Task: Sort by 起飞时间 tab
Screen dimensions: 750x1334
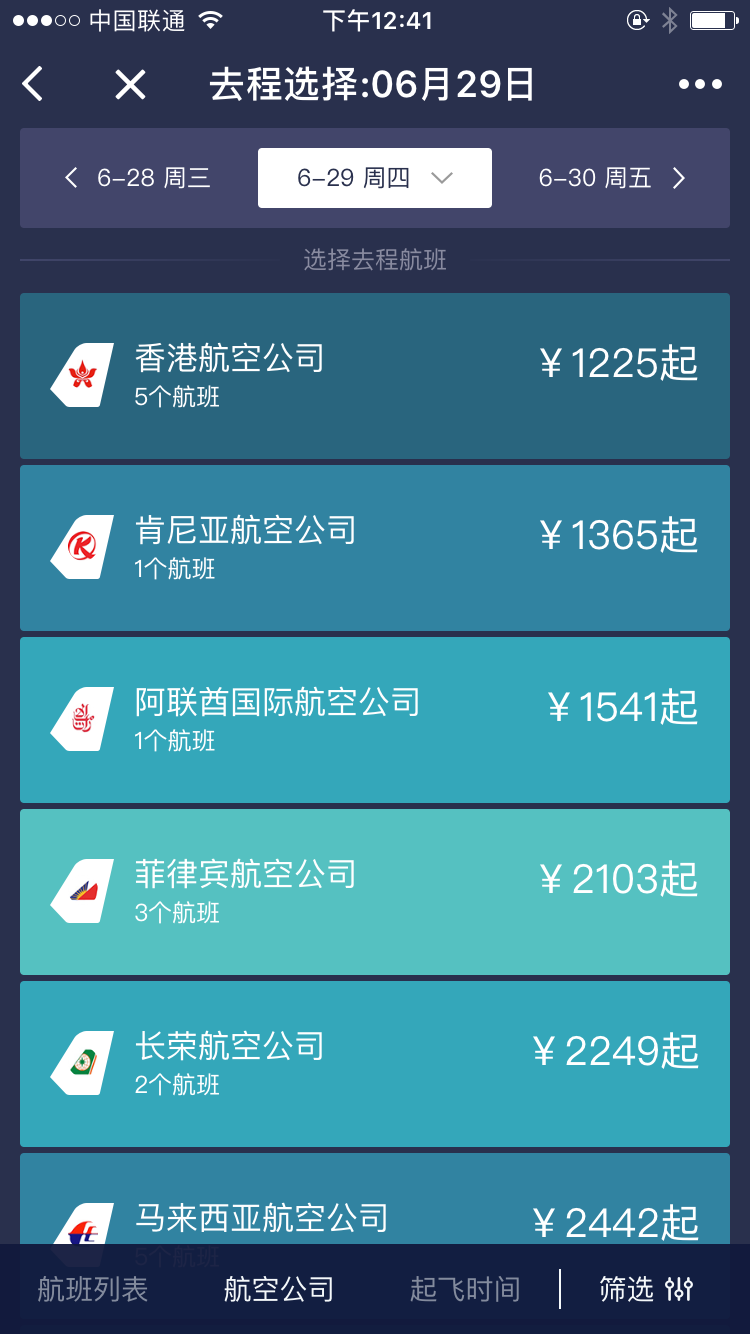Action: tap(465, 1289)
